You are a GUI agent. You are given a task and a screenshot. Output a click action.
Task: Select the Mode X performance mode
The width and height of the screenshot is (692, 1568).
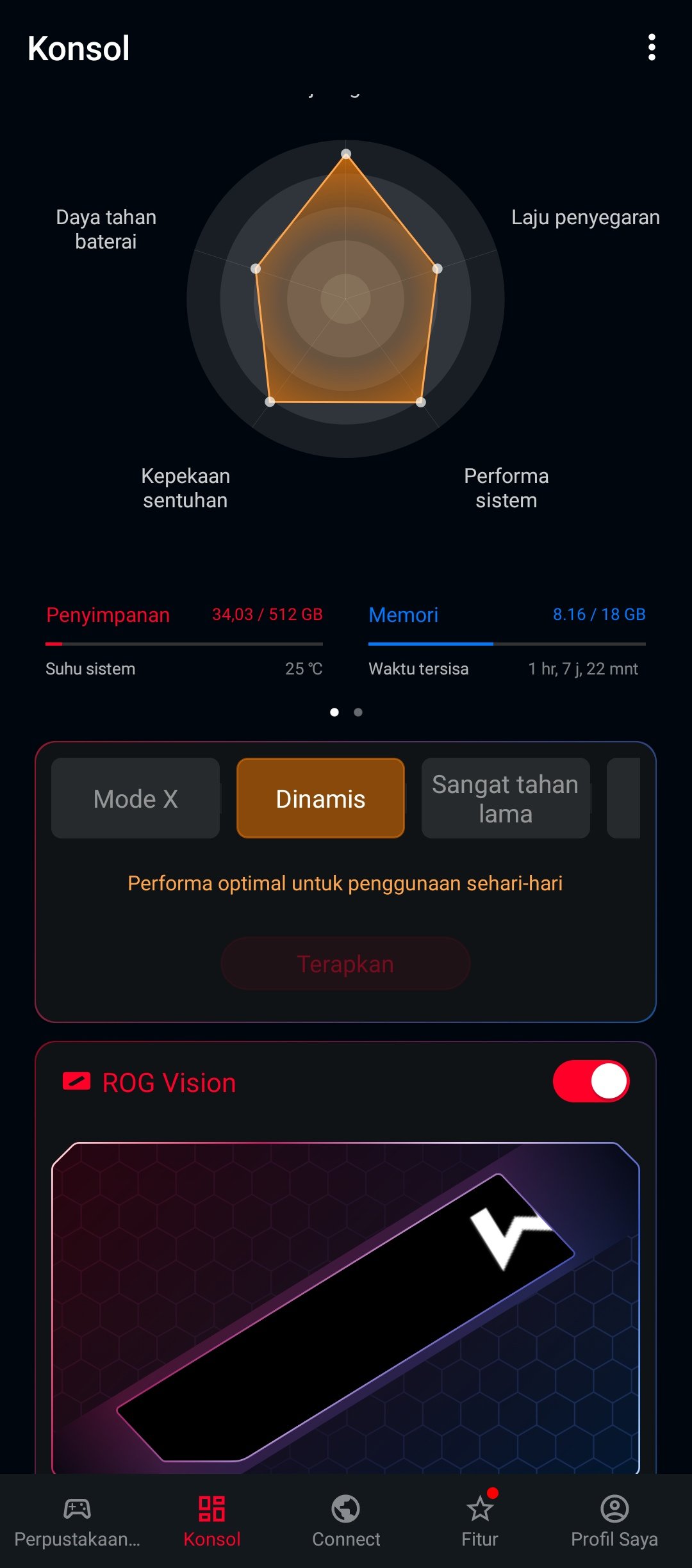click(x=135, y=799)
